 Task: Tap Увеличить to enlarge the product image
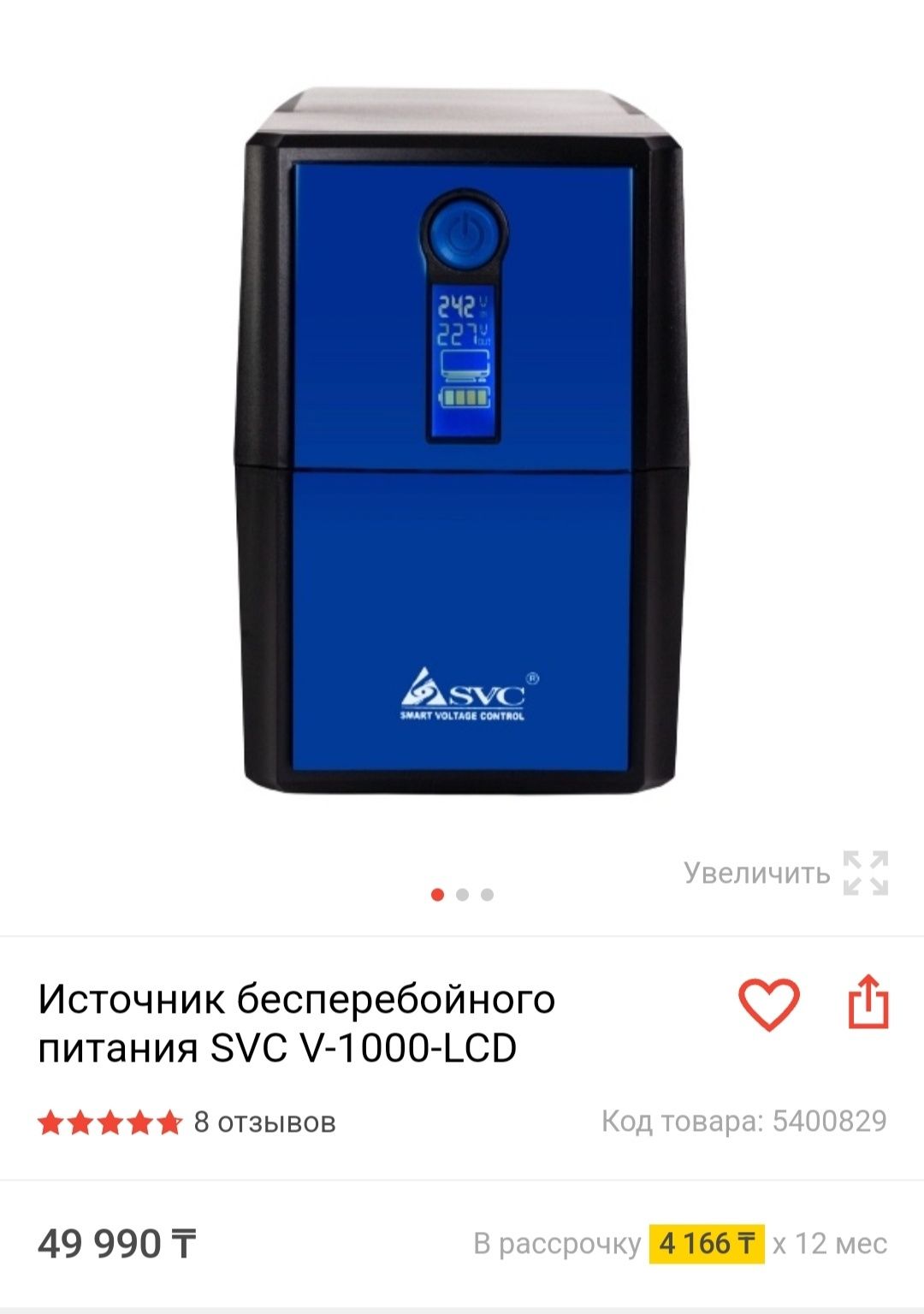tap(785, 873)
